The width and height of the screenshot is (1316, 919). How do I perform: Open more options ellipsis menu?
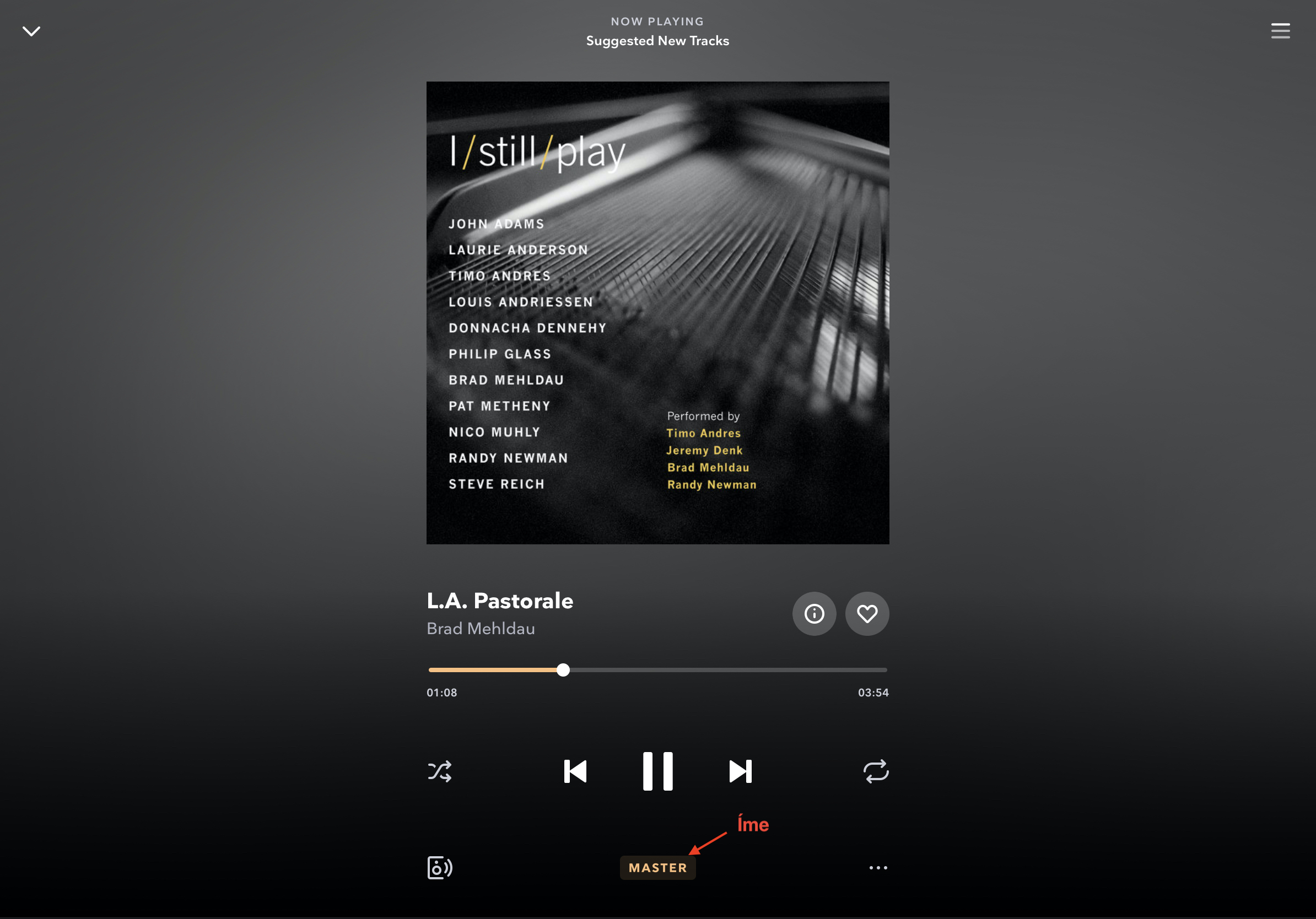tap(877, 867)
